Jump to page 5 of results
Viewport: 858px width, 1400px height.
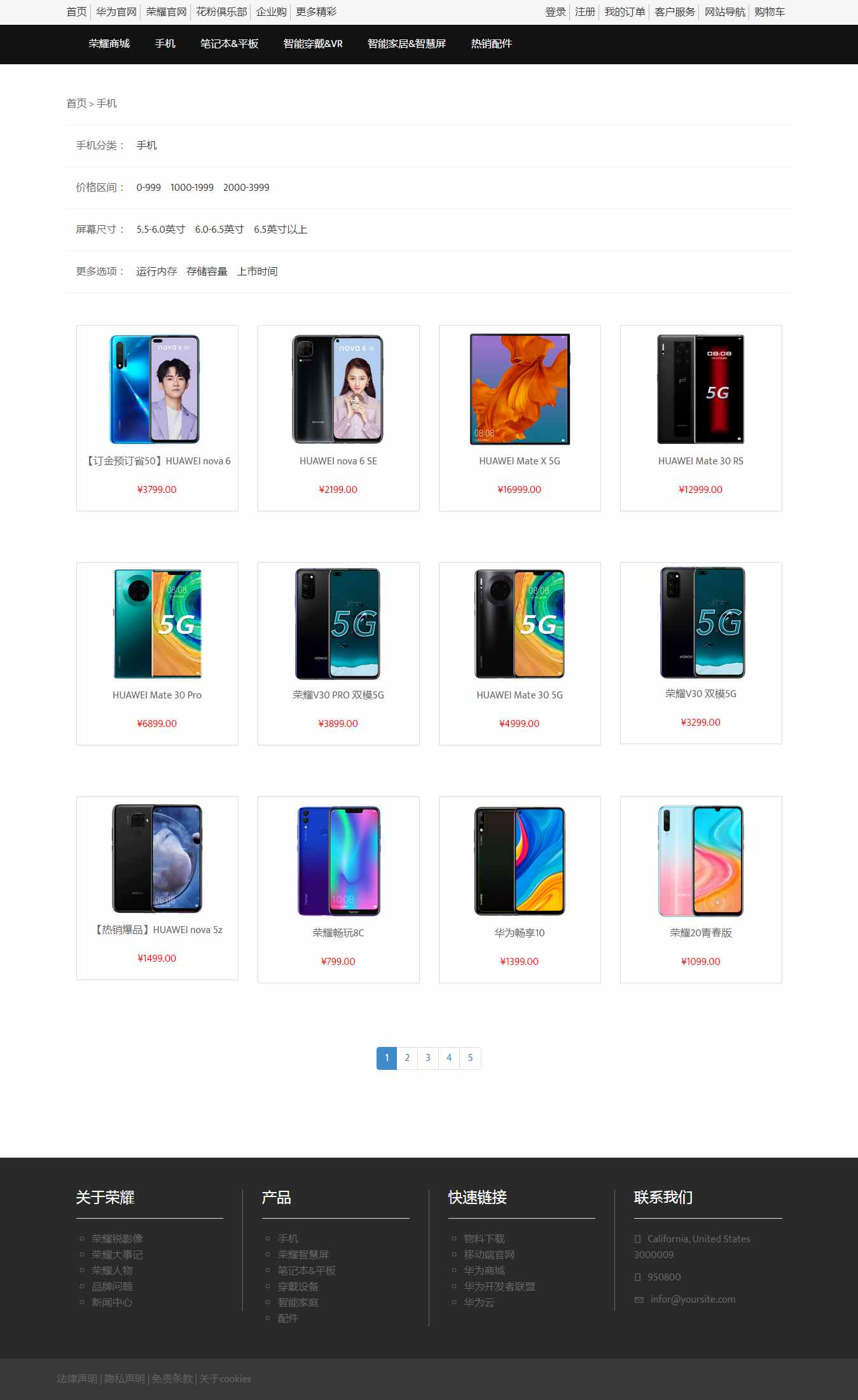tap(470, 1058)
